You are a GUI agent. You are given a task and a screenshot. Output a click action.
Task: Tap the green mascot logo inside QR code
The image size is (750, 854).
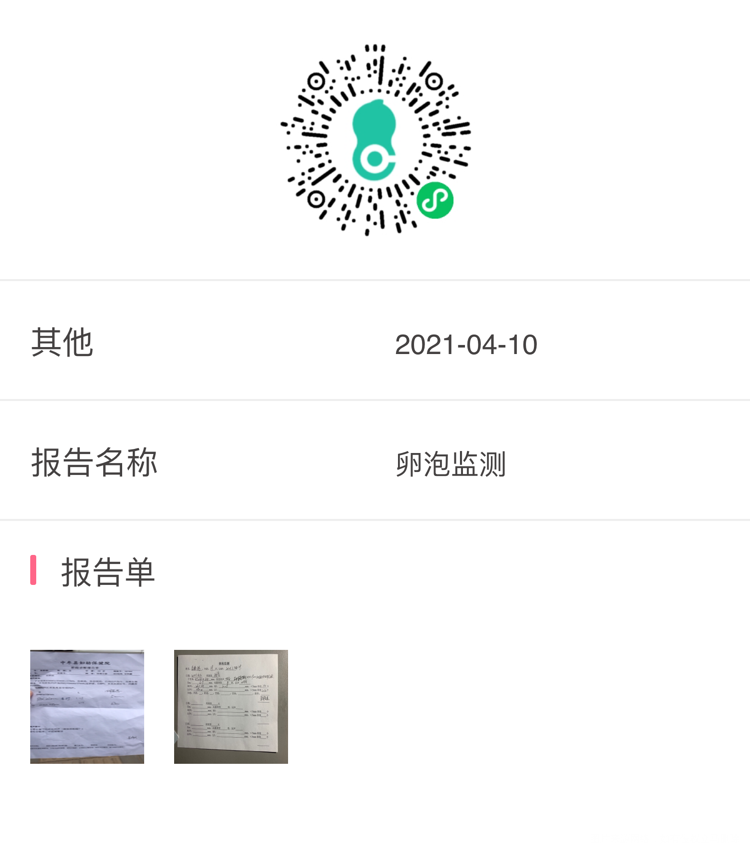click(375, 140)
